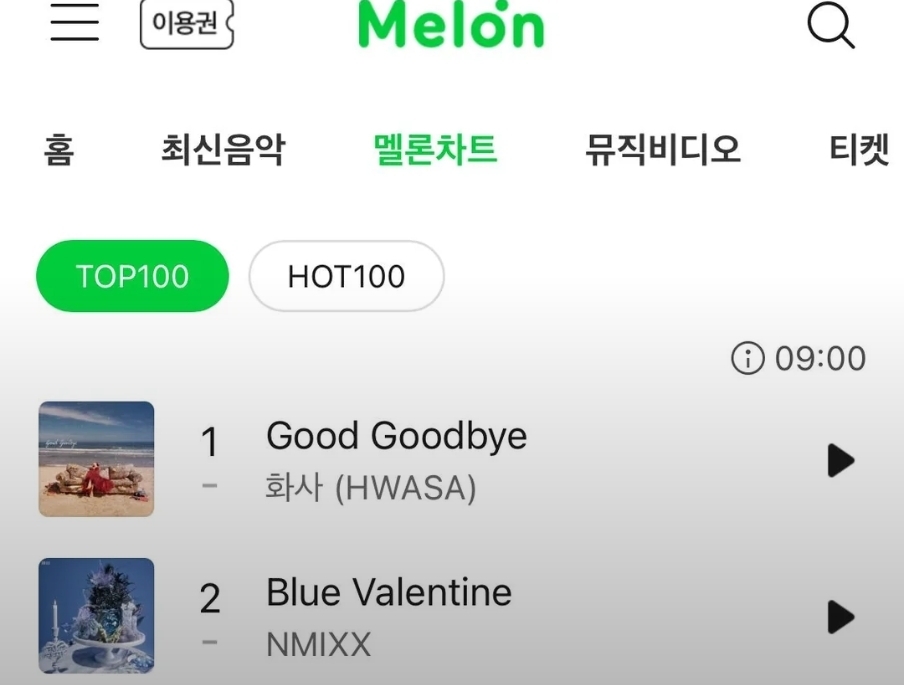The width and height of the screenshot is (904, 685).
Task: Open the Good Goodbye album cover
Action: (x=96, y=459)
